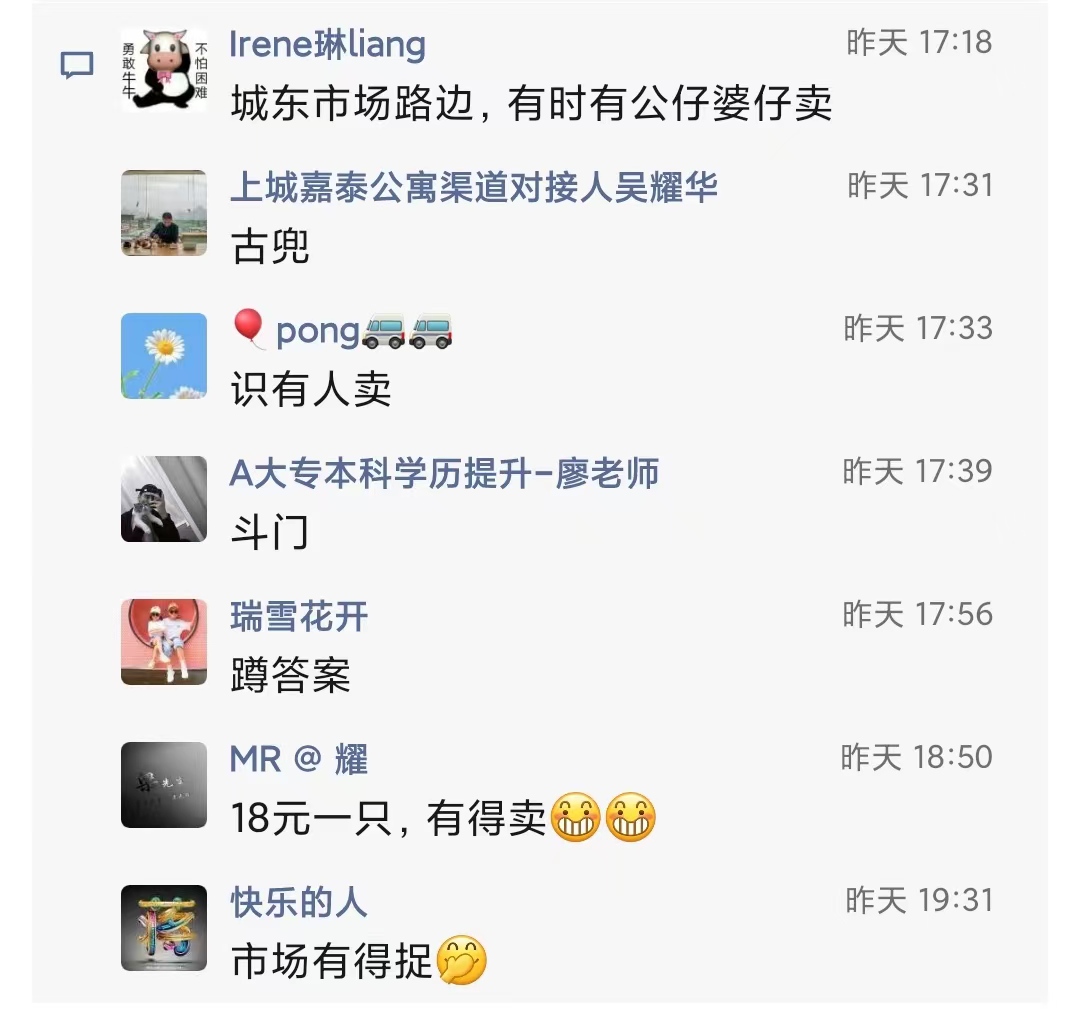Viewport: 1080px width, 1021px height.
Task: Reply to comment 城东市场路边
Action: pyautogui.click(x=531, y=104)
